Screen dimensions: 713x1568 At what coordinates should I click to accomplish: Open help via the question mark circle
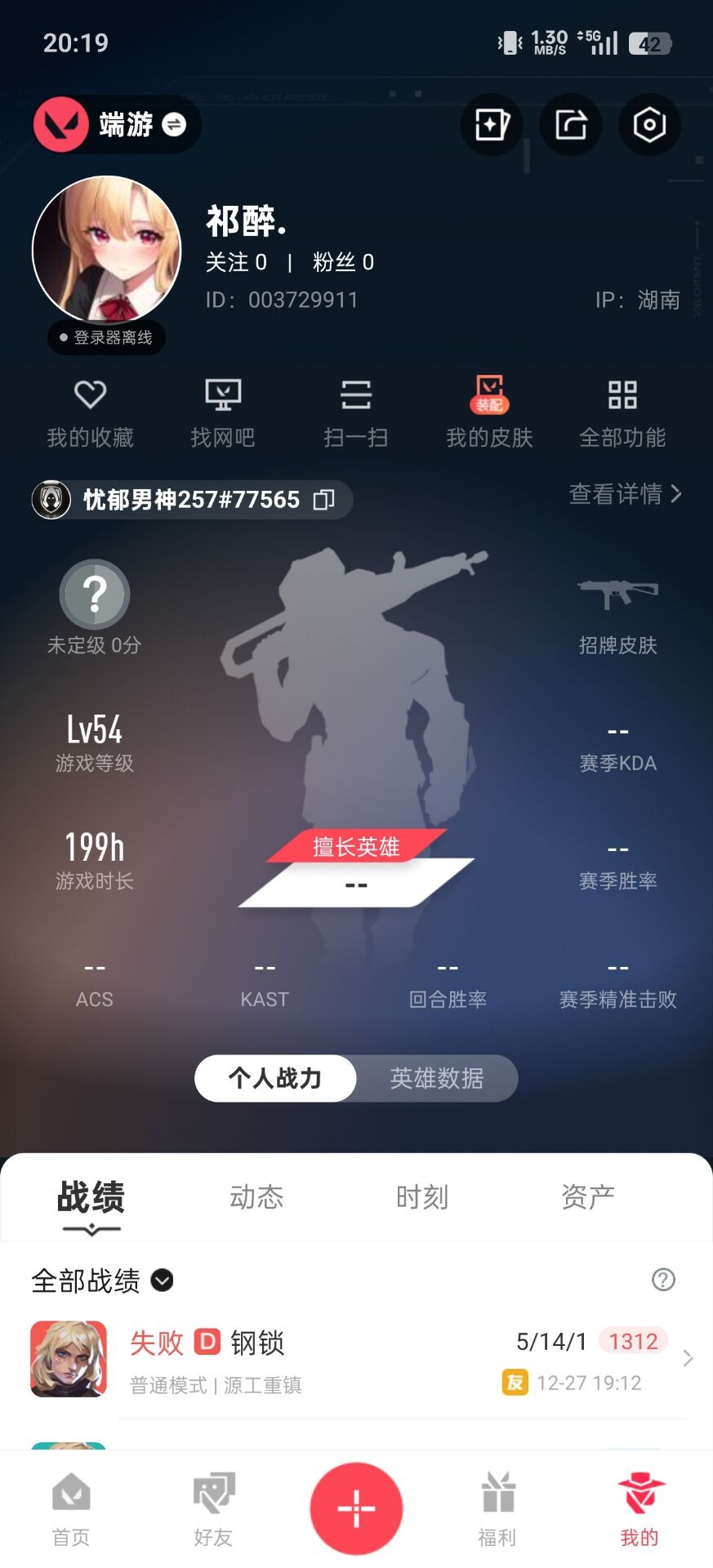(x=663, y=1281)
